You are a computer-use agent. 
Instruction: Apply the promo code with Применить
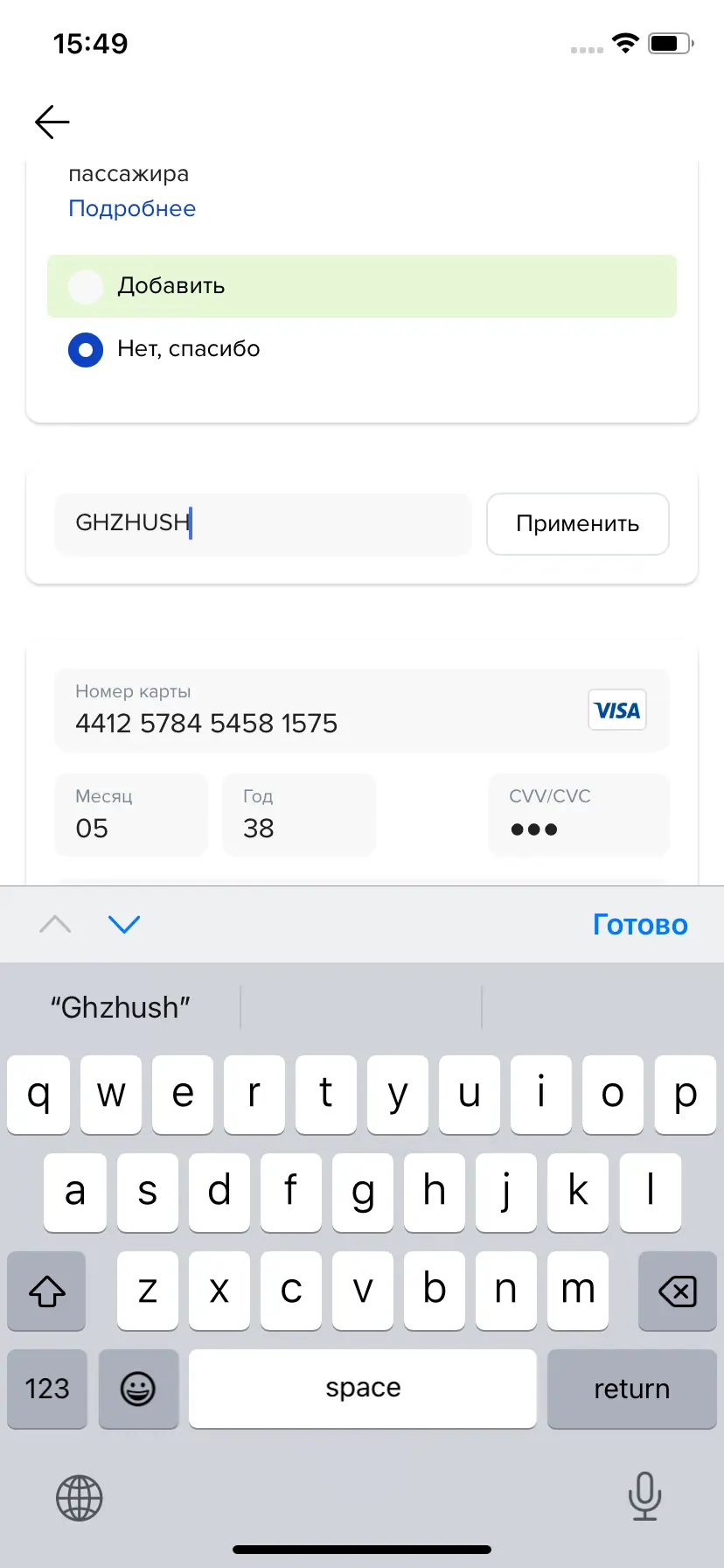tap(577, 523)
